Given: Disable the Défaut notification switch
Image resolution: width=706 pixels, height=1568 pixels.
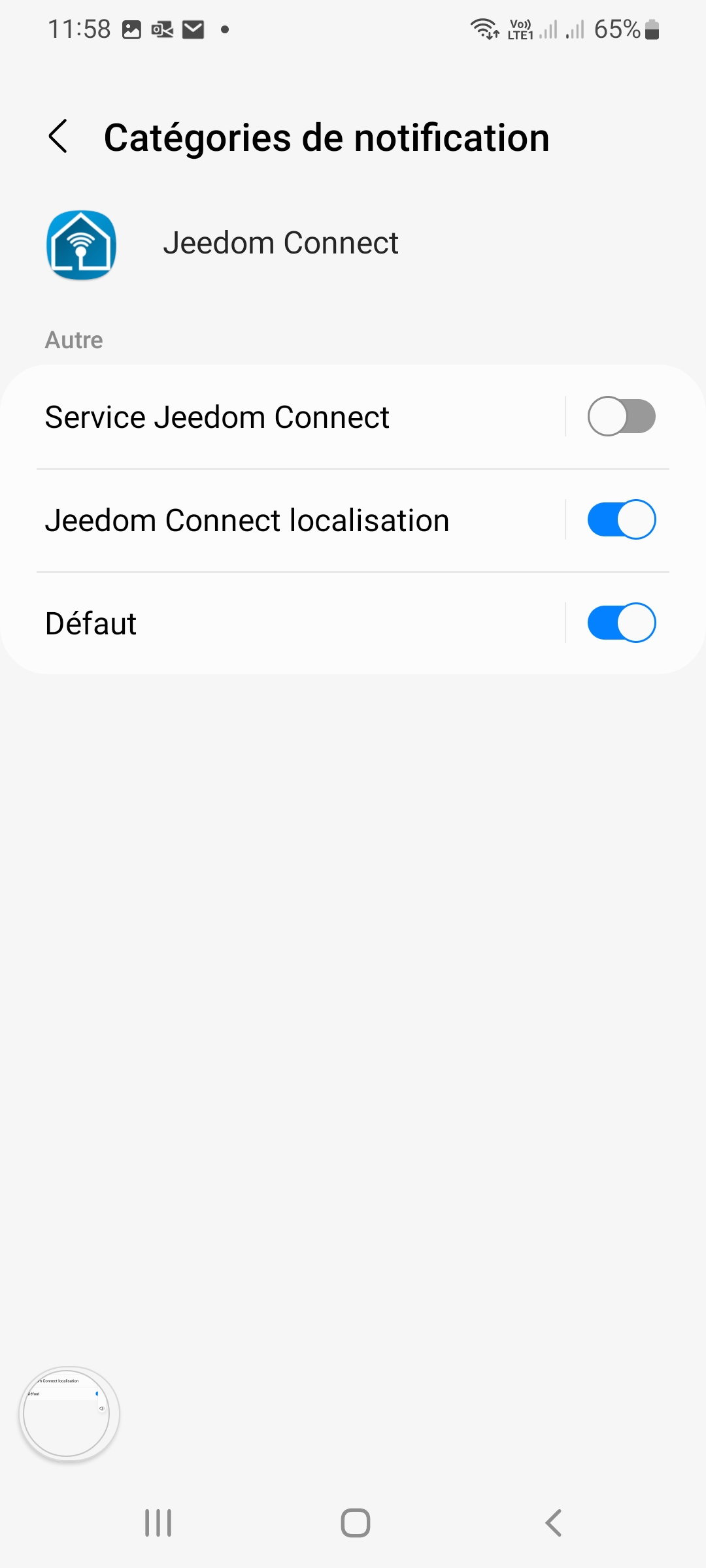Looking at the screenshot, I should click(621, 623).
